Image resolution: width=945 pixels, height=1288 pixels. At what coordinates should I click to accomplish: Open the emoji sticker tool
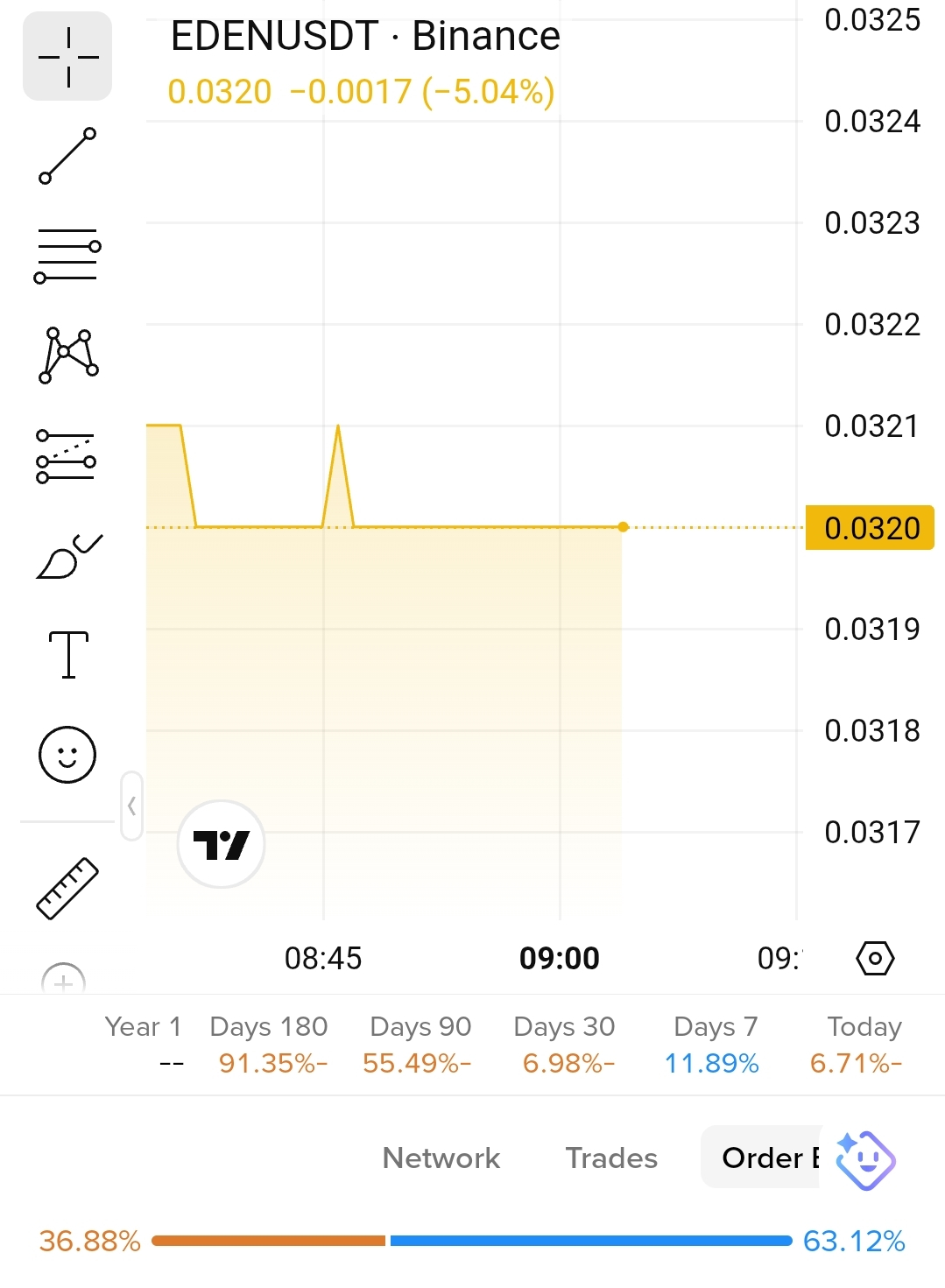pyautogui.click(x=67, y=754)
